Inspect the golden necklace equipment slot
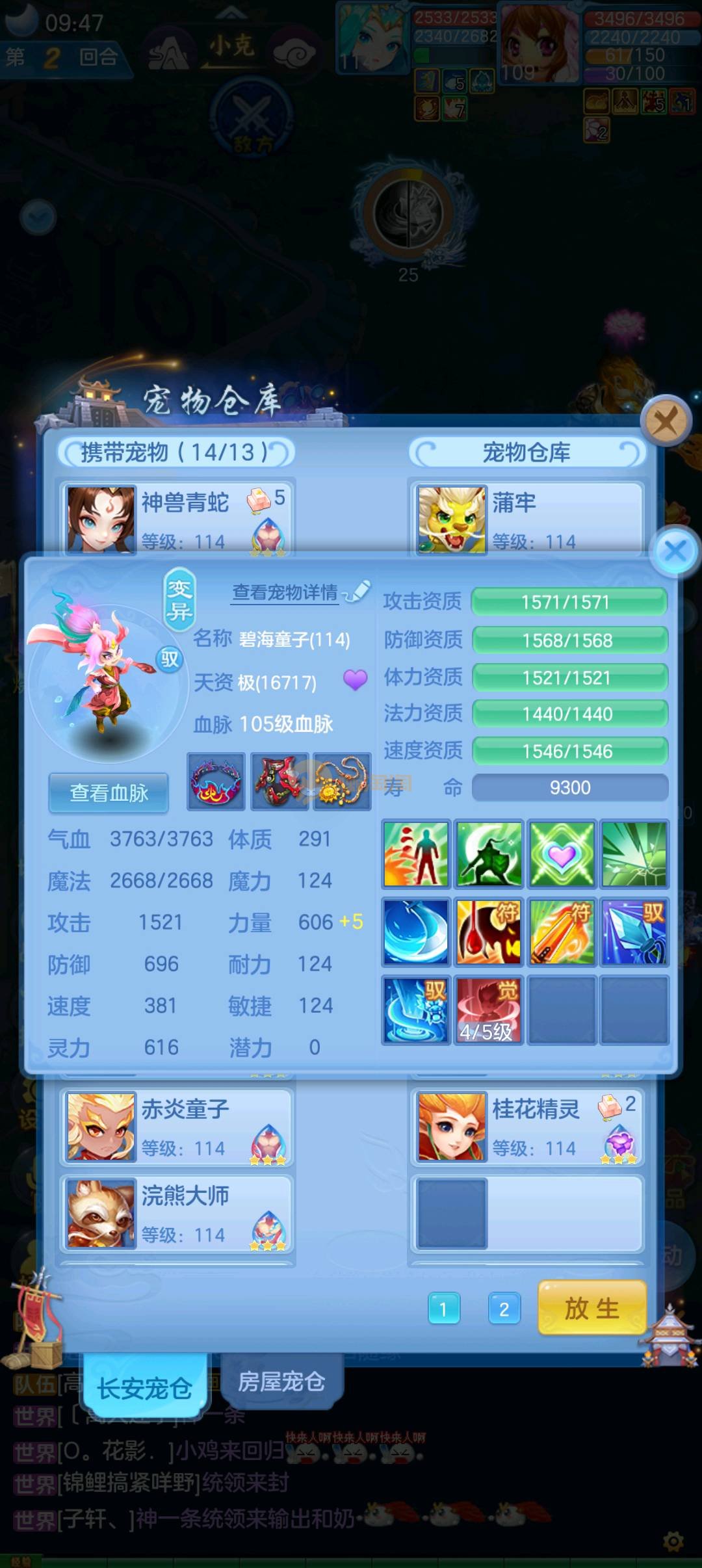This screenshot has width=702, height=1568. (342, 781)
